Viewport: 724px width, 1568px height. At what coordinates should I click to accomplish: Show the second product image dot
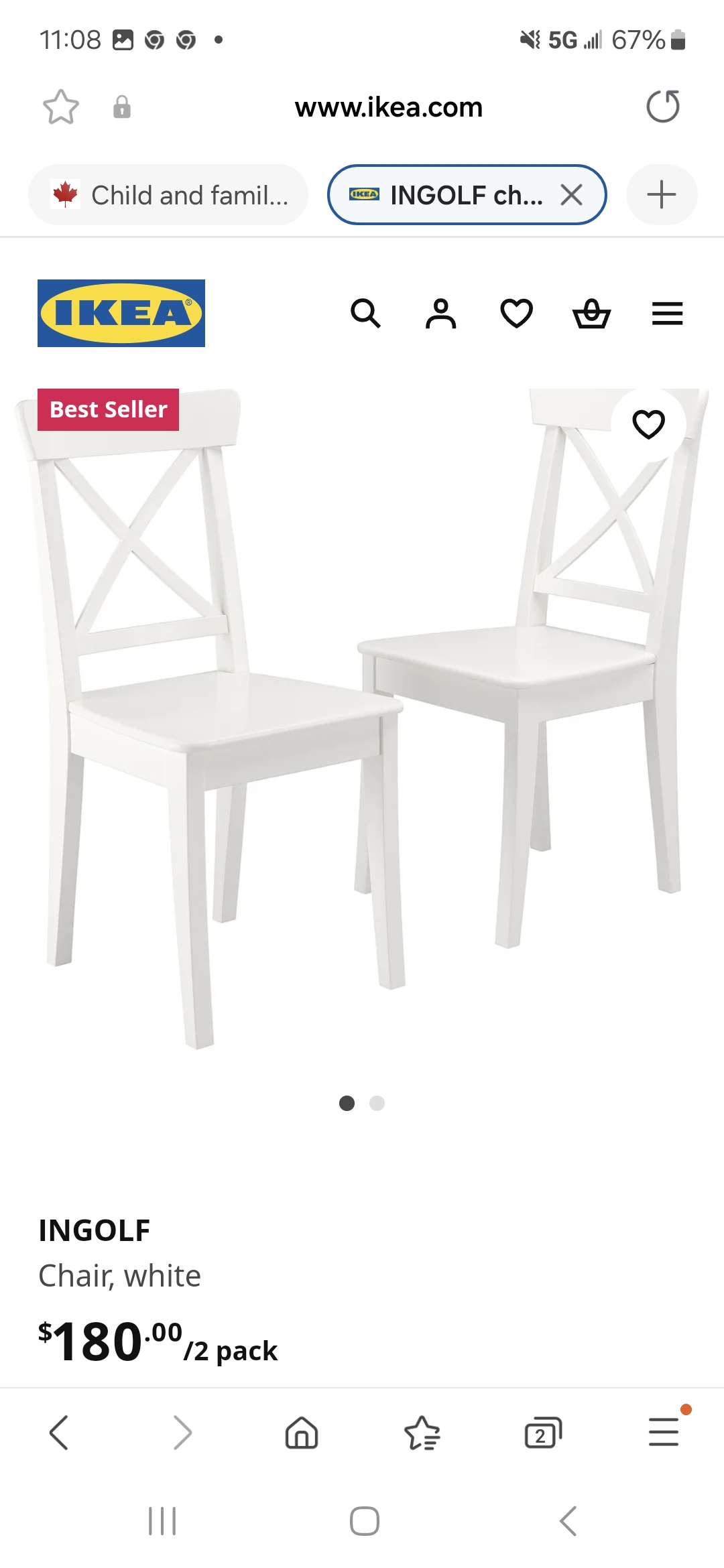(377, 1103)
